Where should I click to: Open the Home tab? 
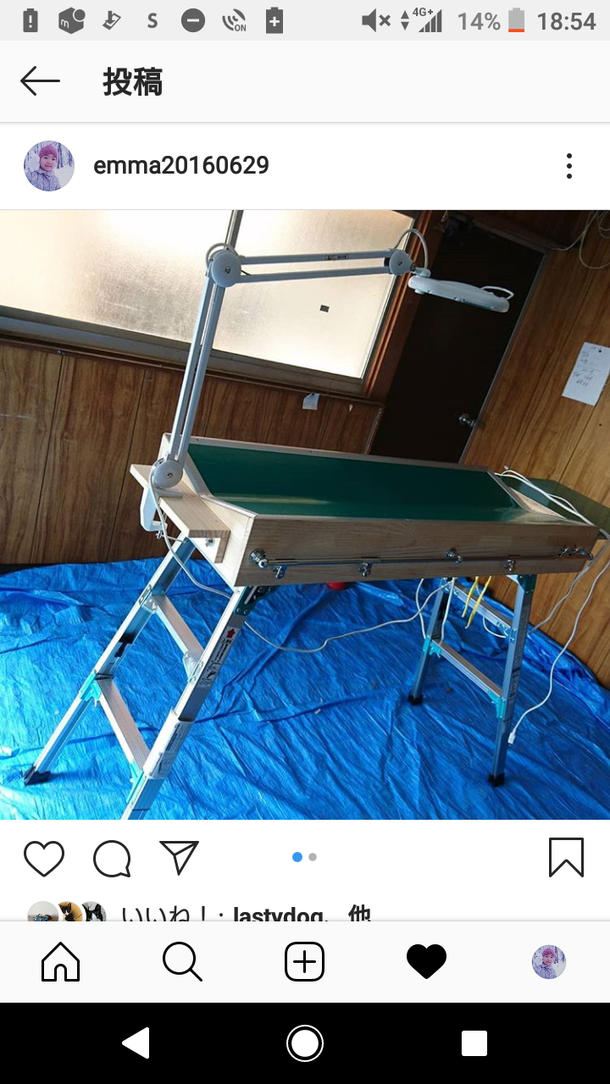[61, 962]
